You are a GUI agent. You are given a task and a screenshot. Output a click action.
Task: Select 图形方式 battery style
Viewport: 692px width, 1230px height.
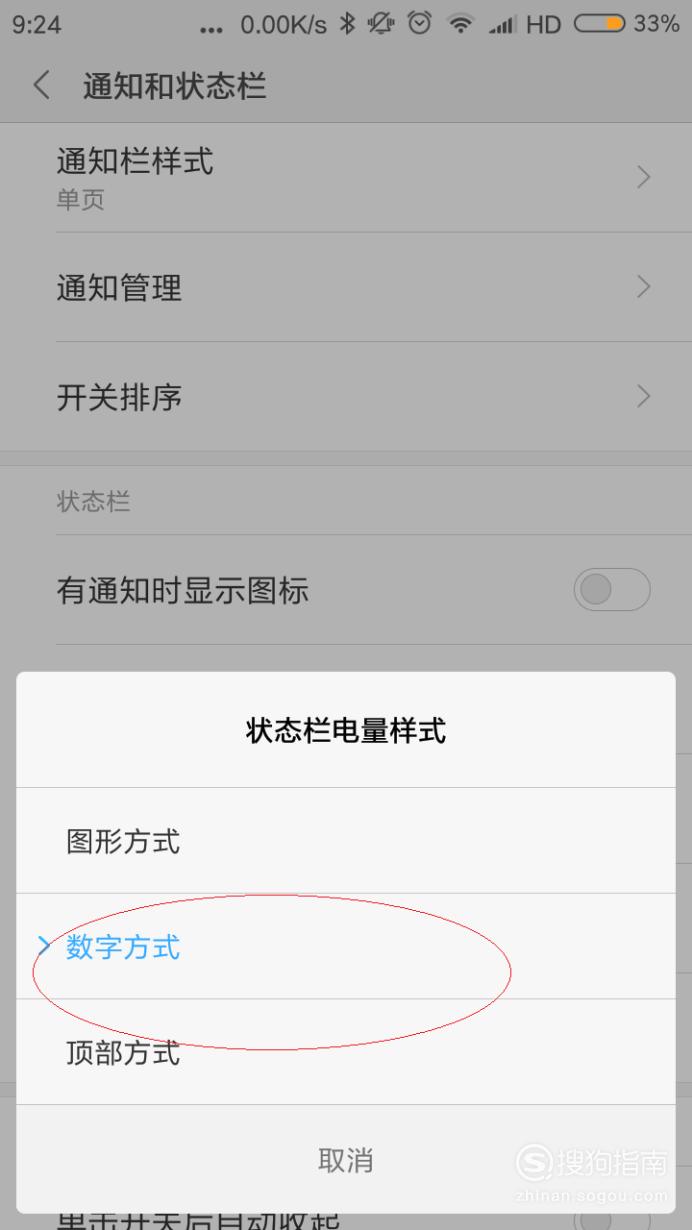coord(345,841)
